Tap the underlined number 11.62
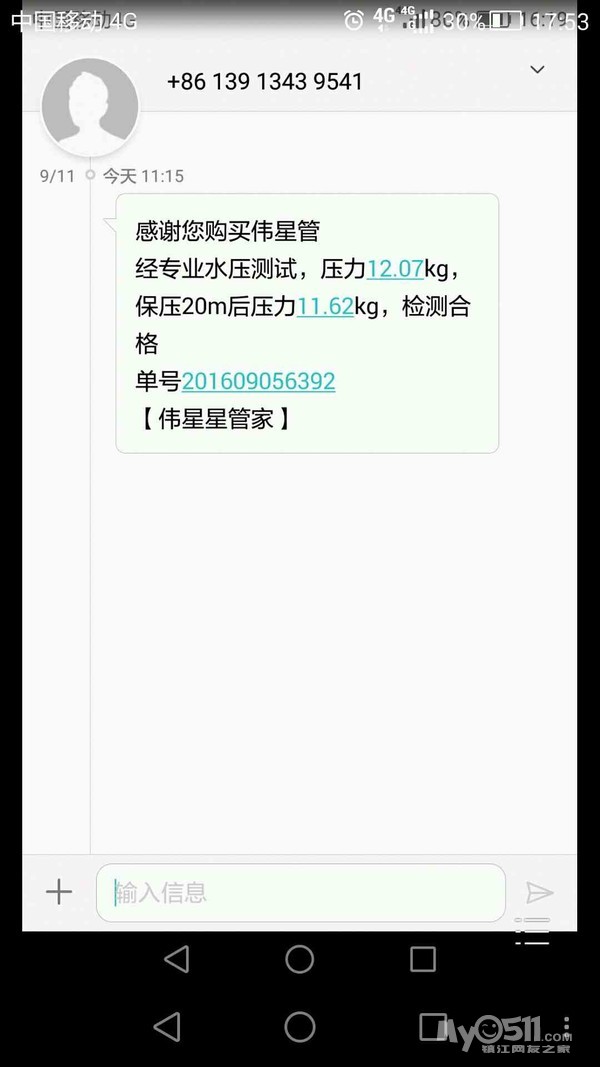This screenshot has height=1067, width=600. pos(325,307)
